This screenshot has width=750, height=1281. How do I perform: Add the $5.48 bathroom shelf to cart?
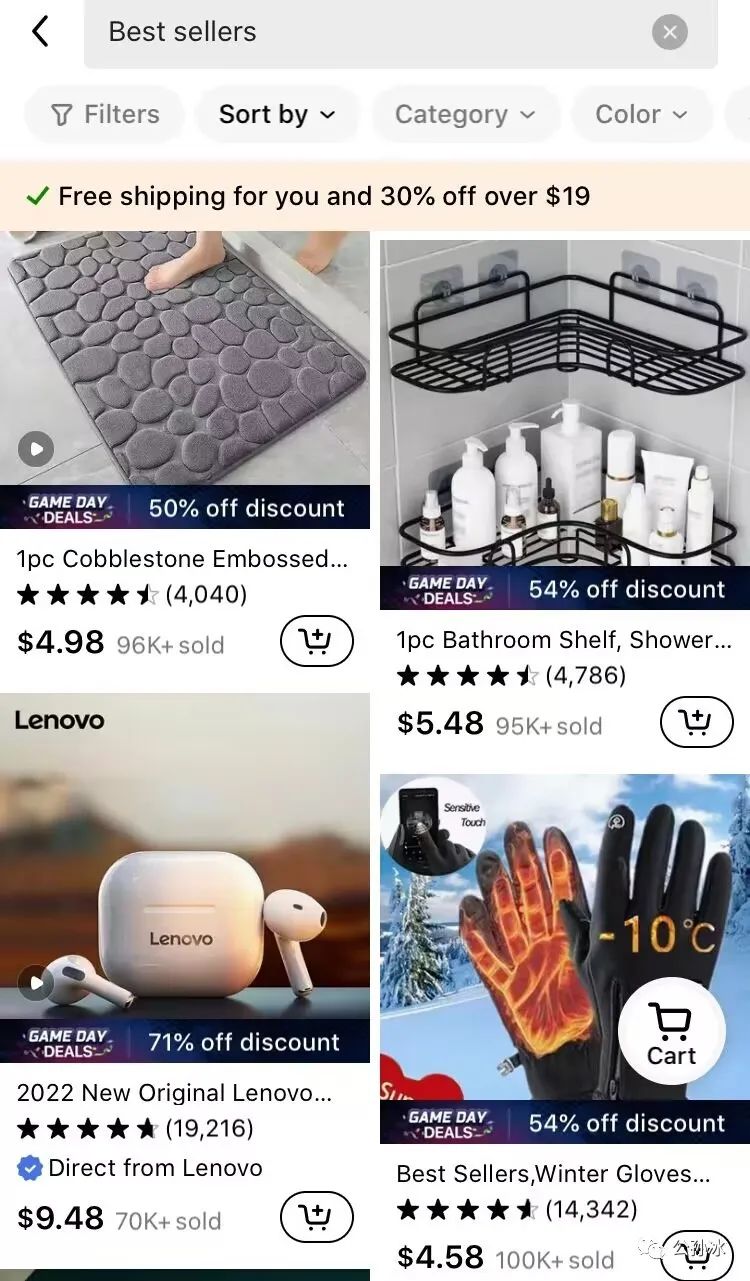point(696,722)
